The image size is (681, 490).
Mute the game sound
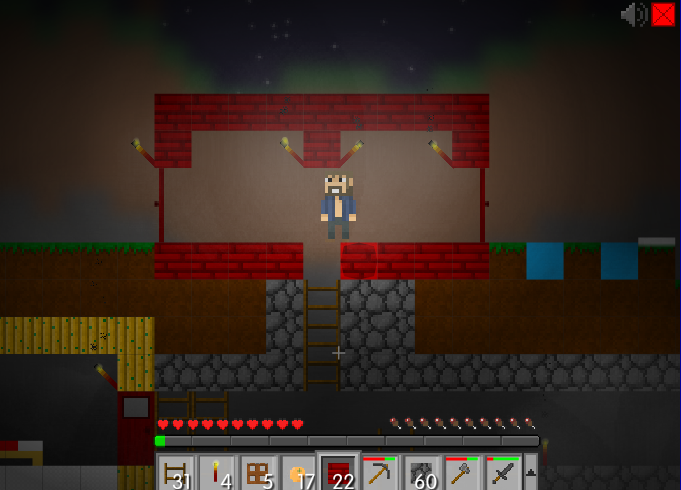click(633, 14)
